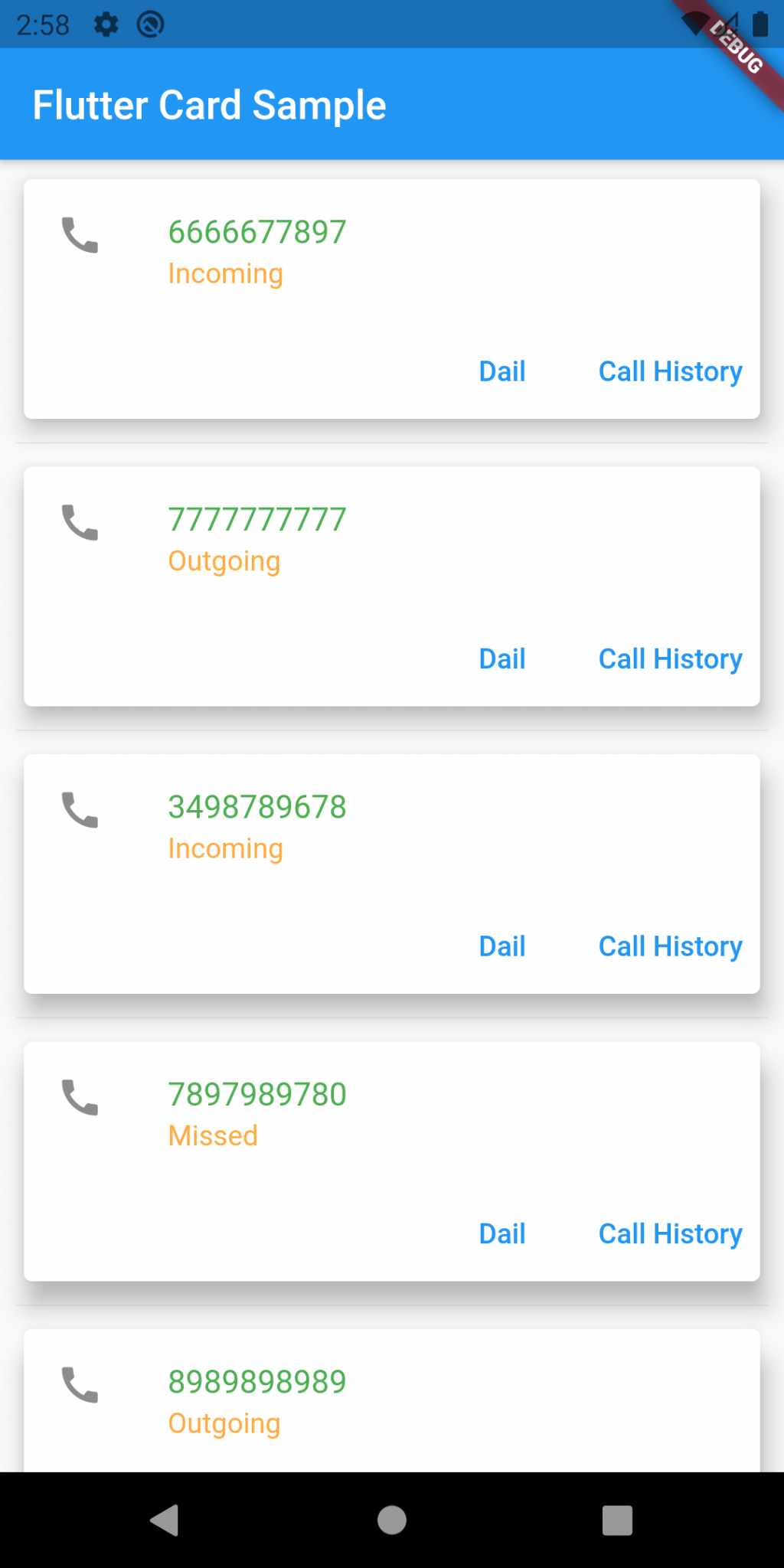Tap the Flutter Card Sample title bar
The width and height of the screenshot is (784, 1568).
(x=210, y=105)
